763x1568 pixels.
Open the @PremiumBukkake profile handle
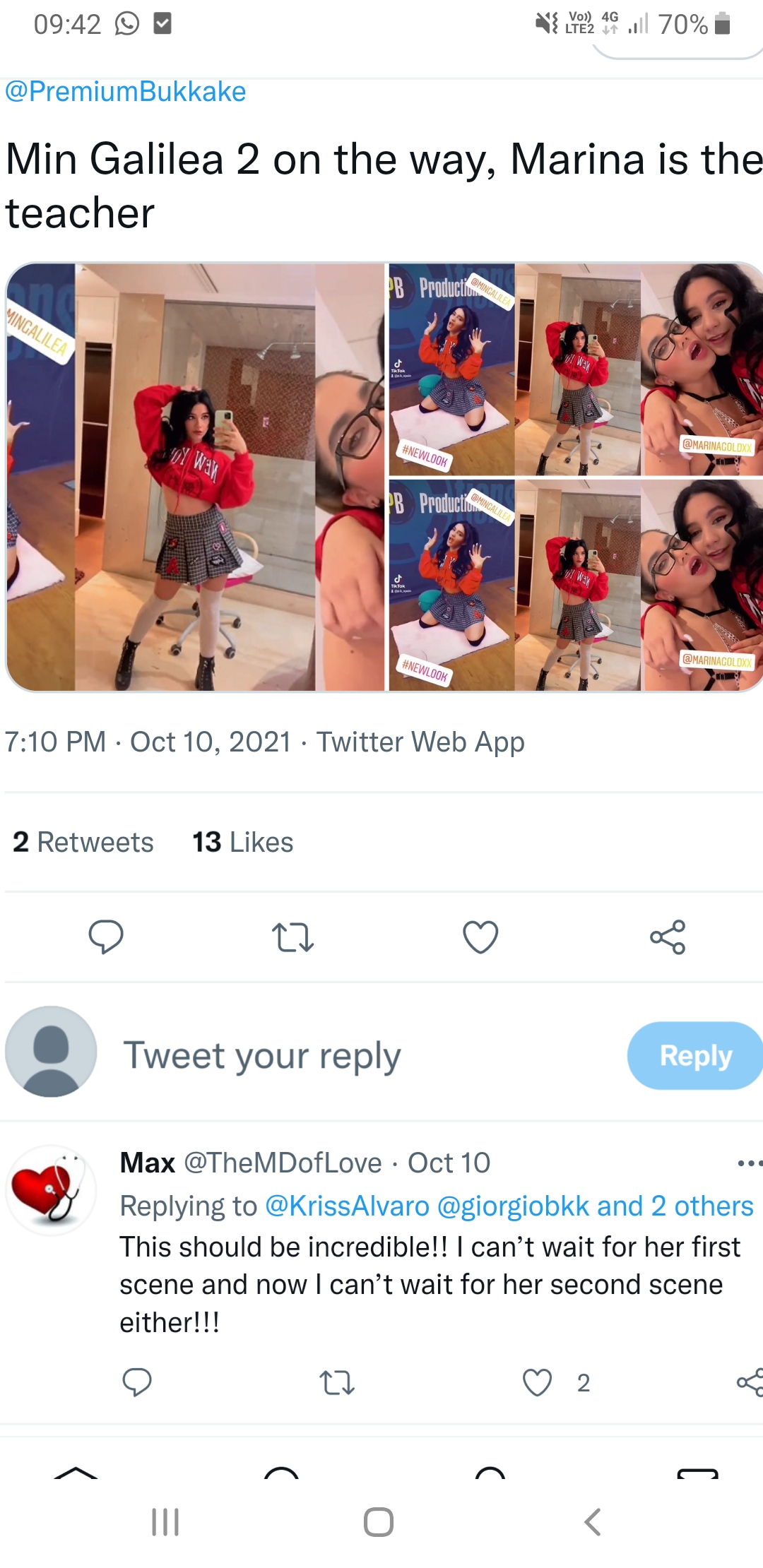(126, 92)
